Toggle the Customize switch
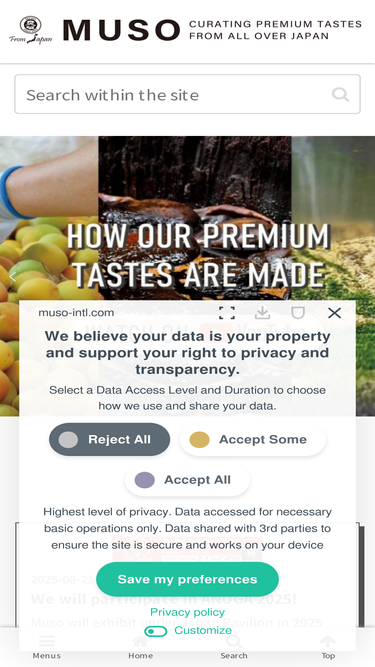The height and width of the screenshot is (667, 375). tap(155, 631)
